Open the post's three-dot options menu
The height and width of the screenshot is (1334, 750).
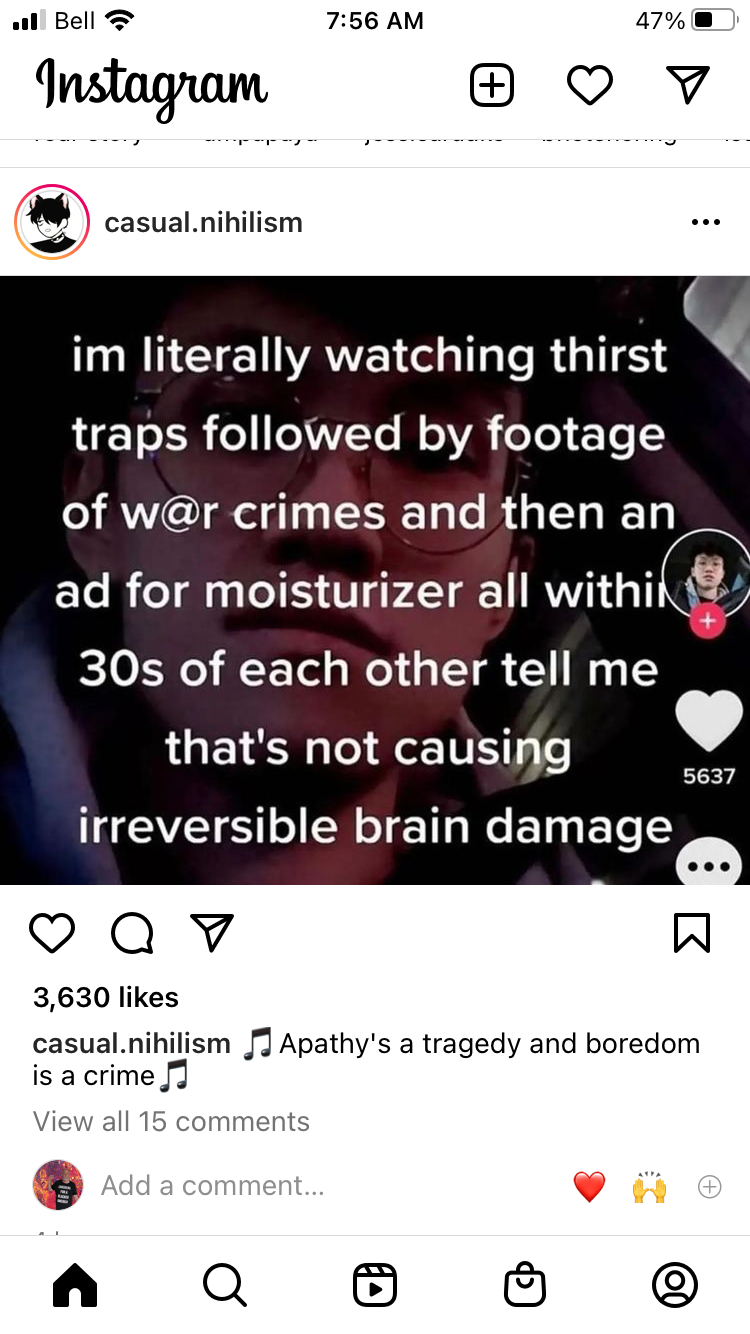[705, 222]
